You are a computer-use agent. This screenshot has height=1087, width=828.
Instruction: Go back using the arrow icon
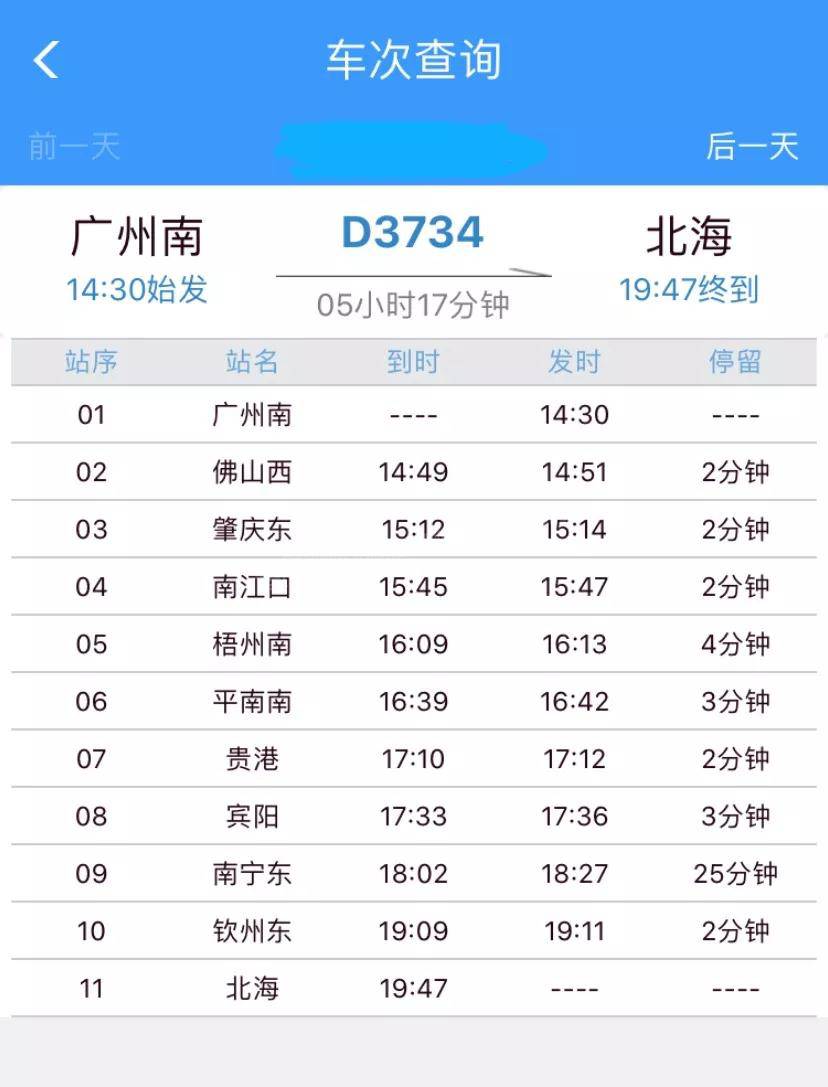(46, 60)
